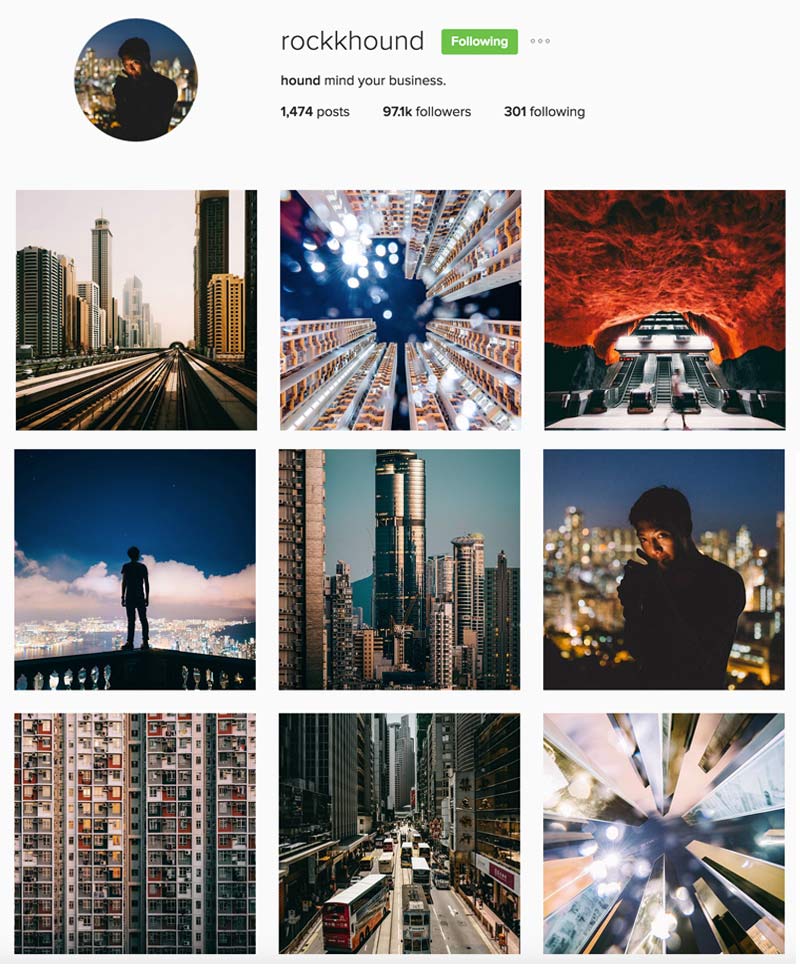This screenshot has width=800, height=980.
Task: Open the railway tracks skyline photo
Action: click(136, 310)
